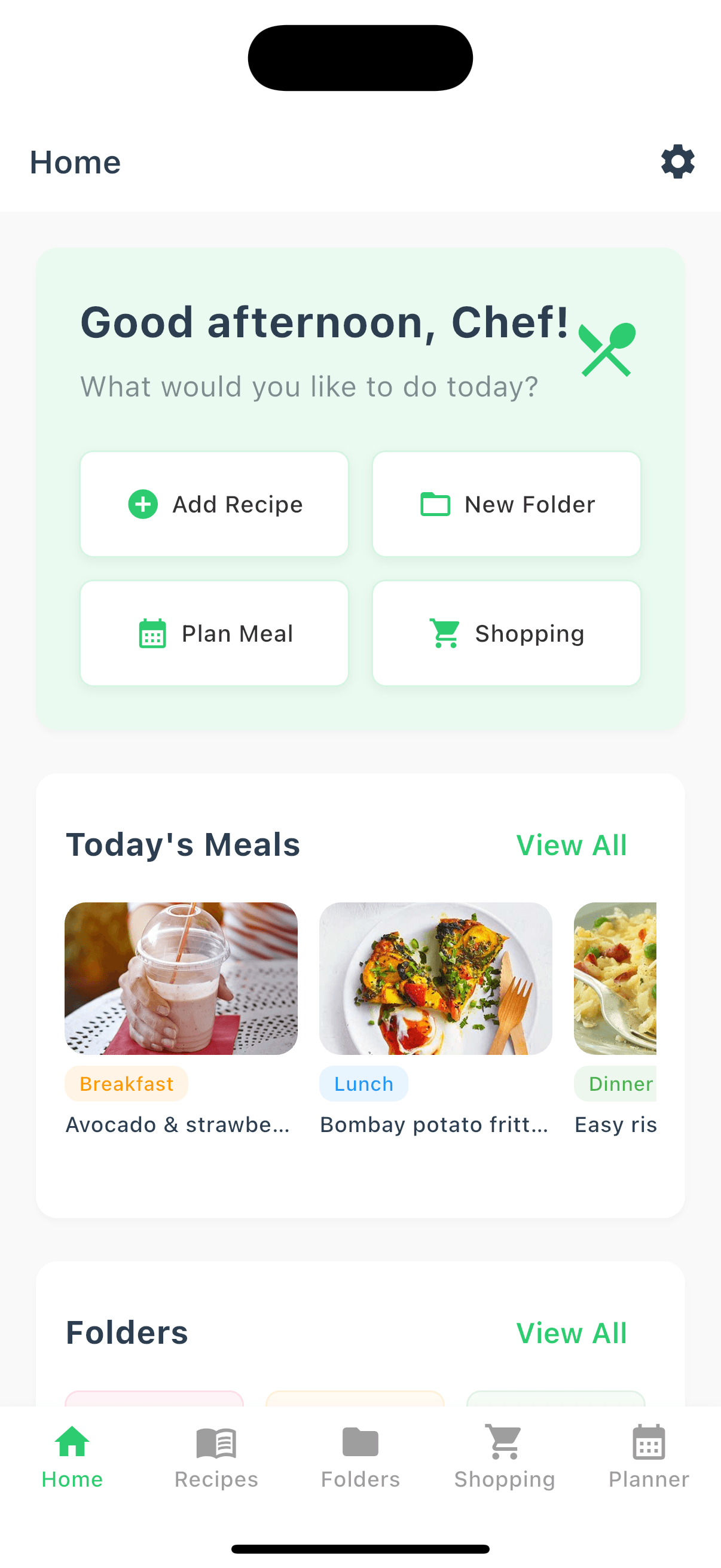The image size is (721, 1568).
Task: Select the Dinner tag
Action: point(619,1084)
